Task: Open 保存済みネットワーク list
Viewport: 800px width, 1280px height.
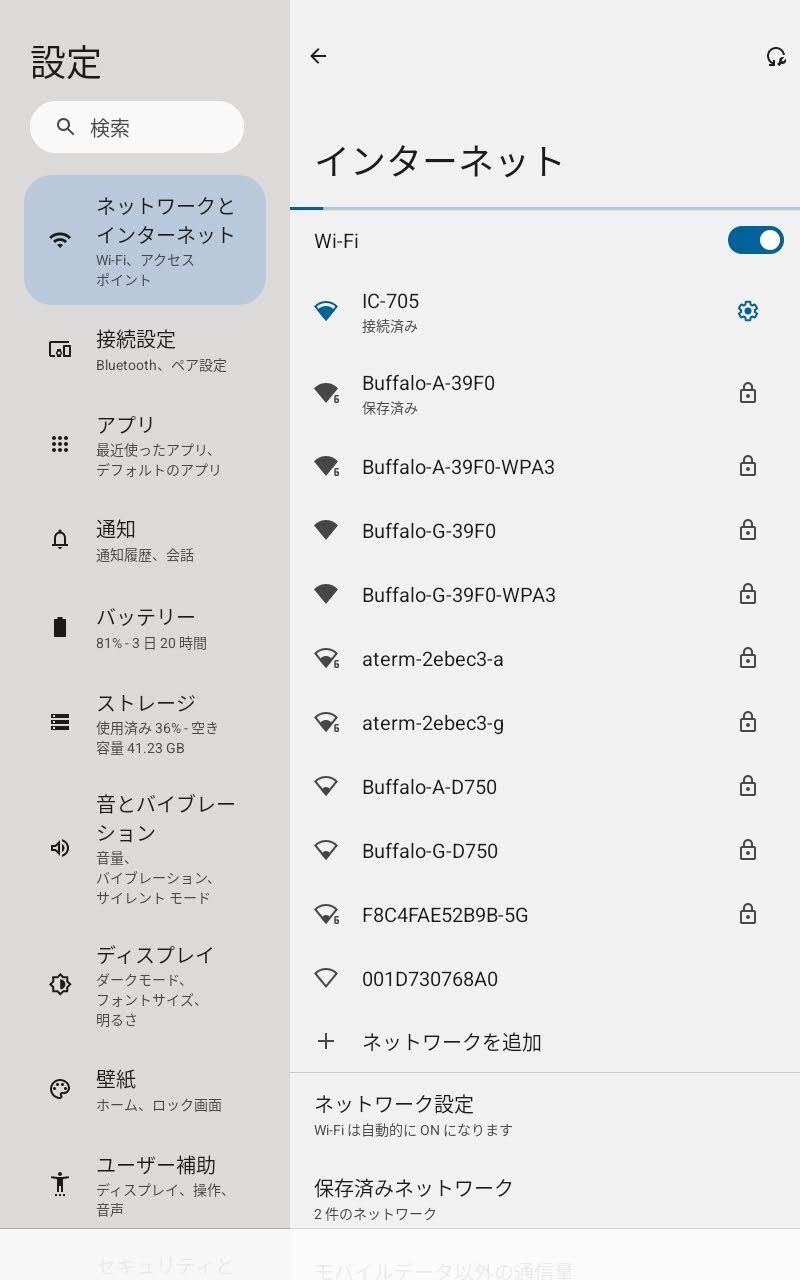Action: (x=545, y=1198)
